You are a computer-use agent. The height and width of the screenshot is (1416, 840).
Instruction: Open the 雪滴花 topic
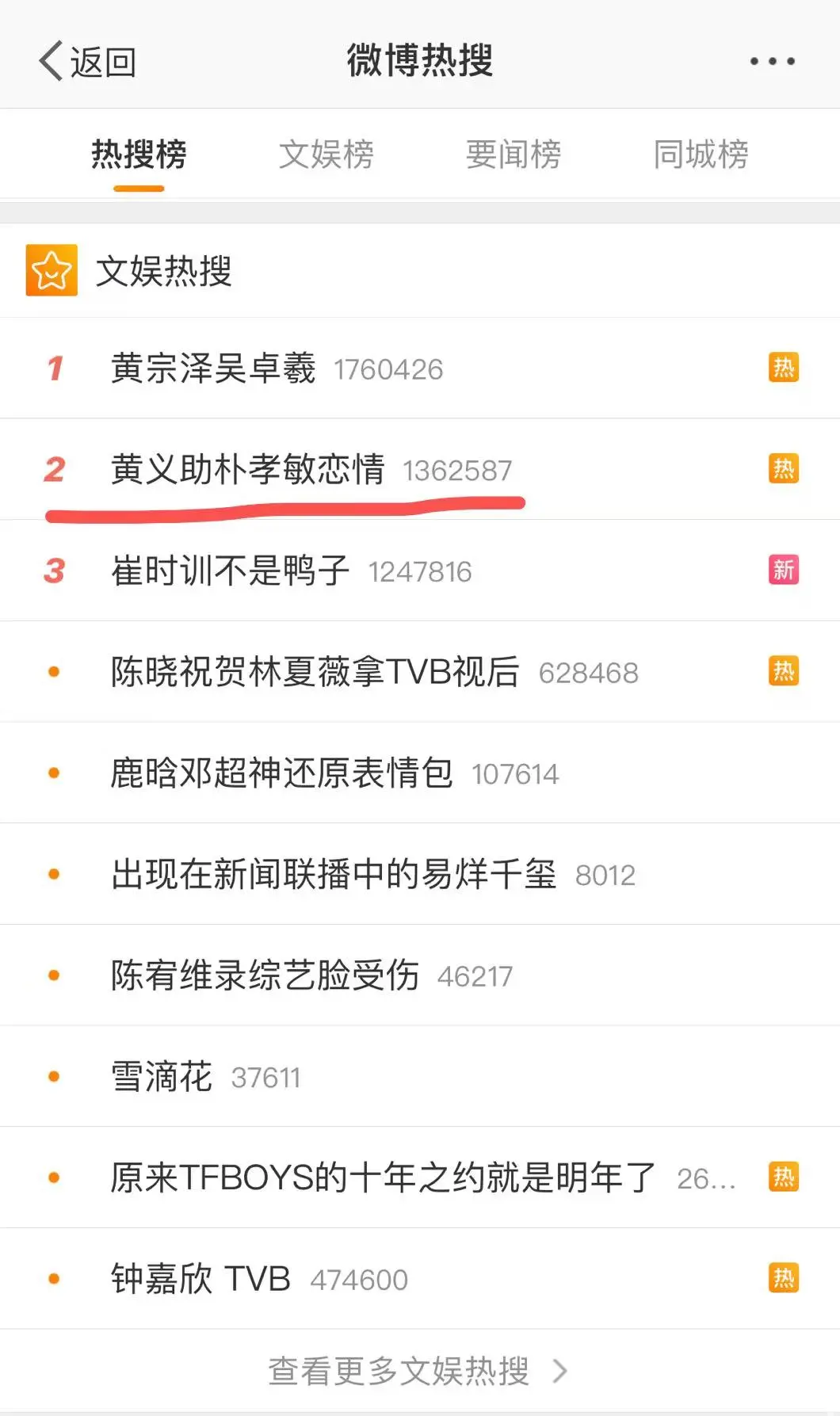pyautogui.click(x=420, y=1076)
